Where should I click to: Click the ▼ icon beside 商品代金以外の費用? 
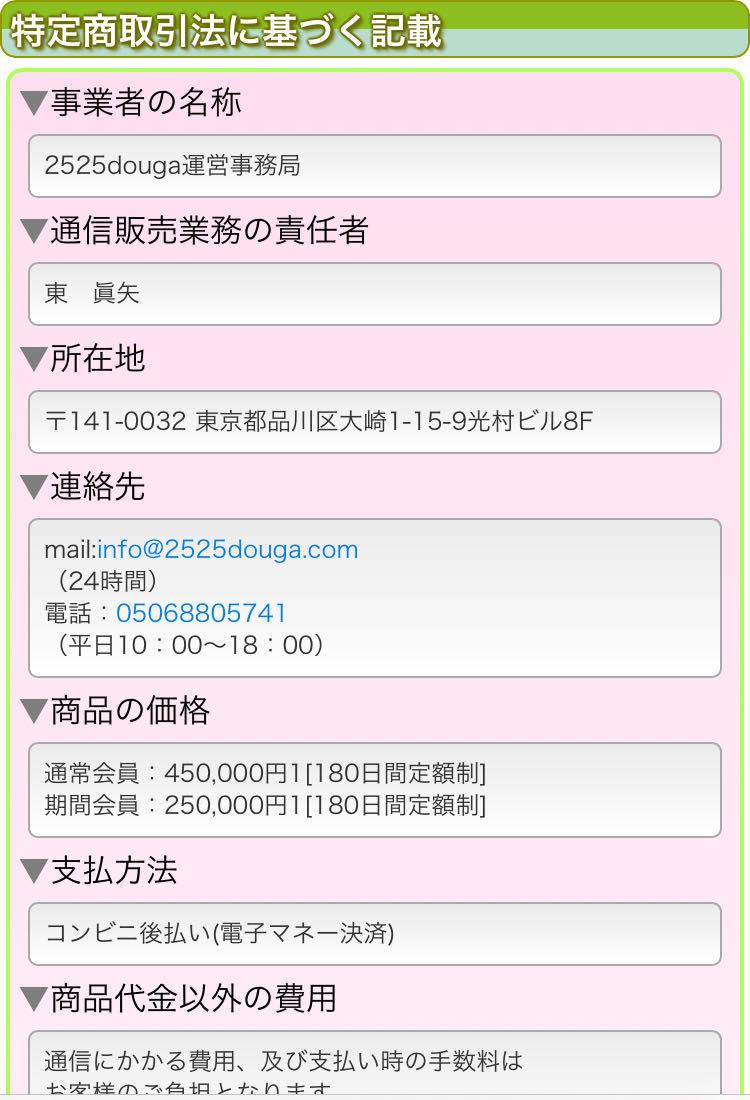33,998
